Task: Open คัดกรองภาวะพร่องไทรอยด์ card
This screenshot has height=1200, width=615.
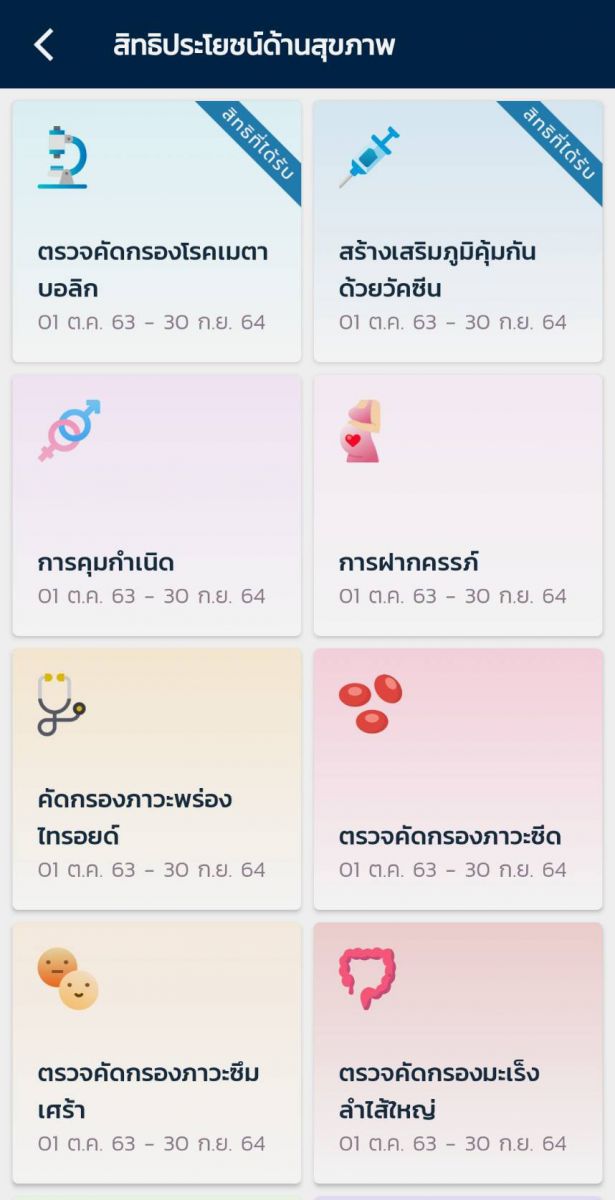Action: [x=157, y=779]
